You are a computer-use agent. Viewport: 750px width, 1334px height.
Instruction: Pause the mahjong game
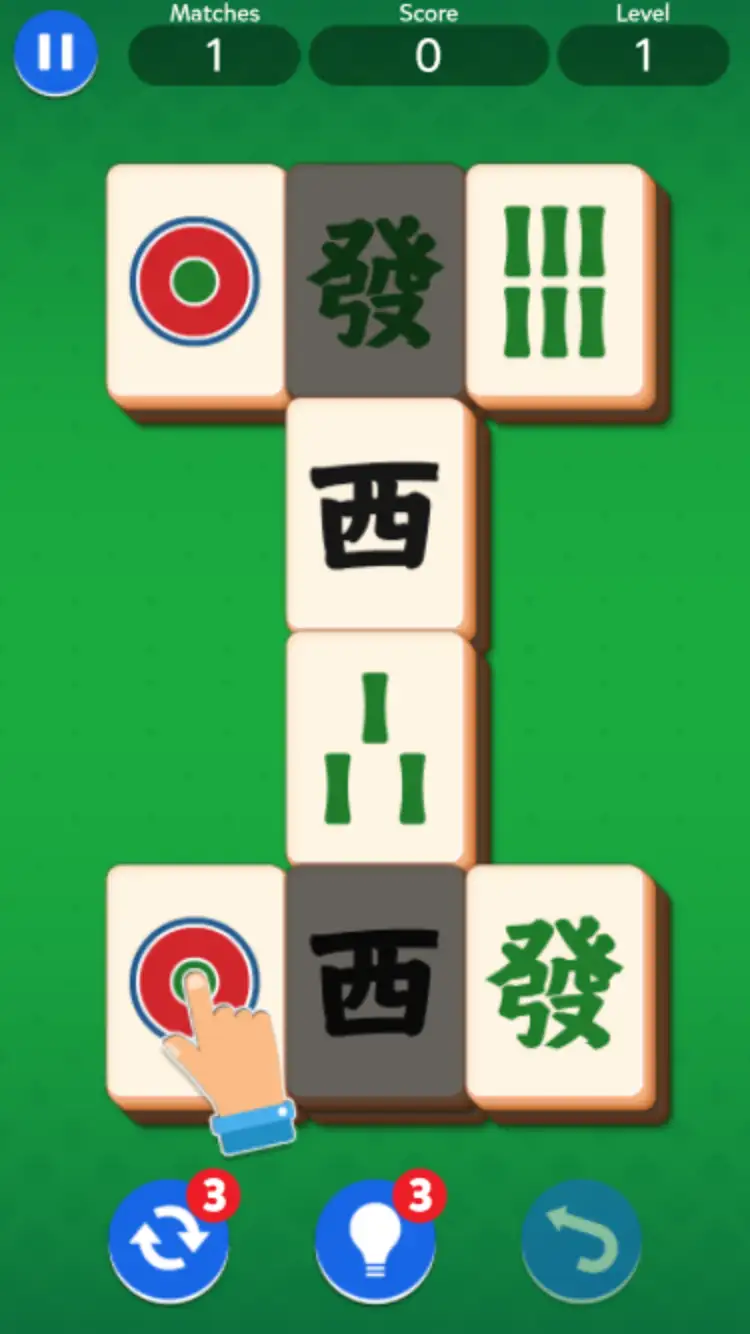click(x=56, y=53)
